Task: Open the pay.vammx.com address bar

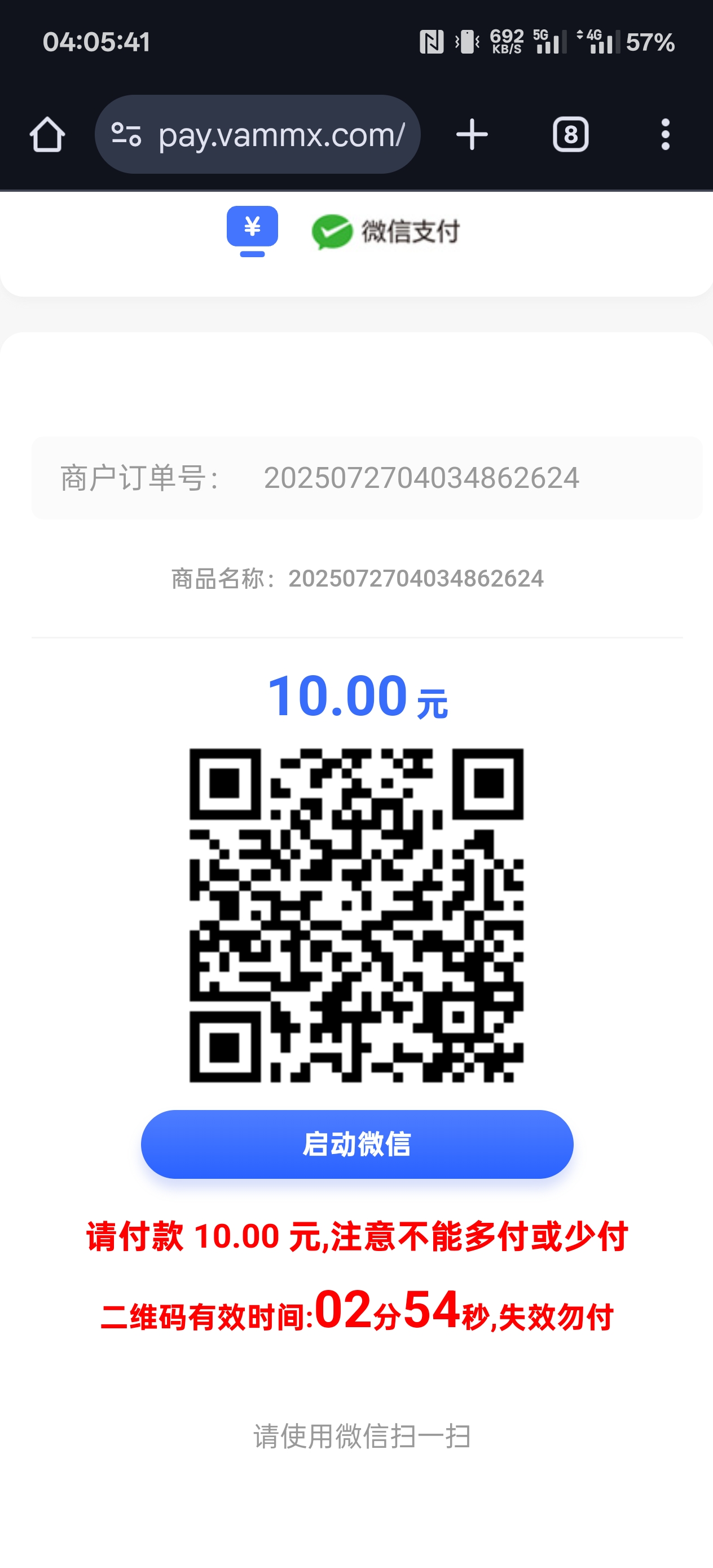Action: point(258,135)
